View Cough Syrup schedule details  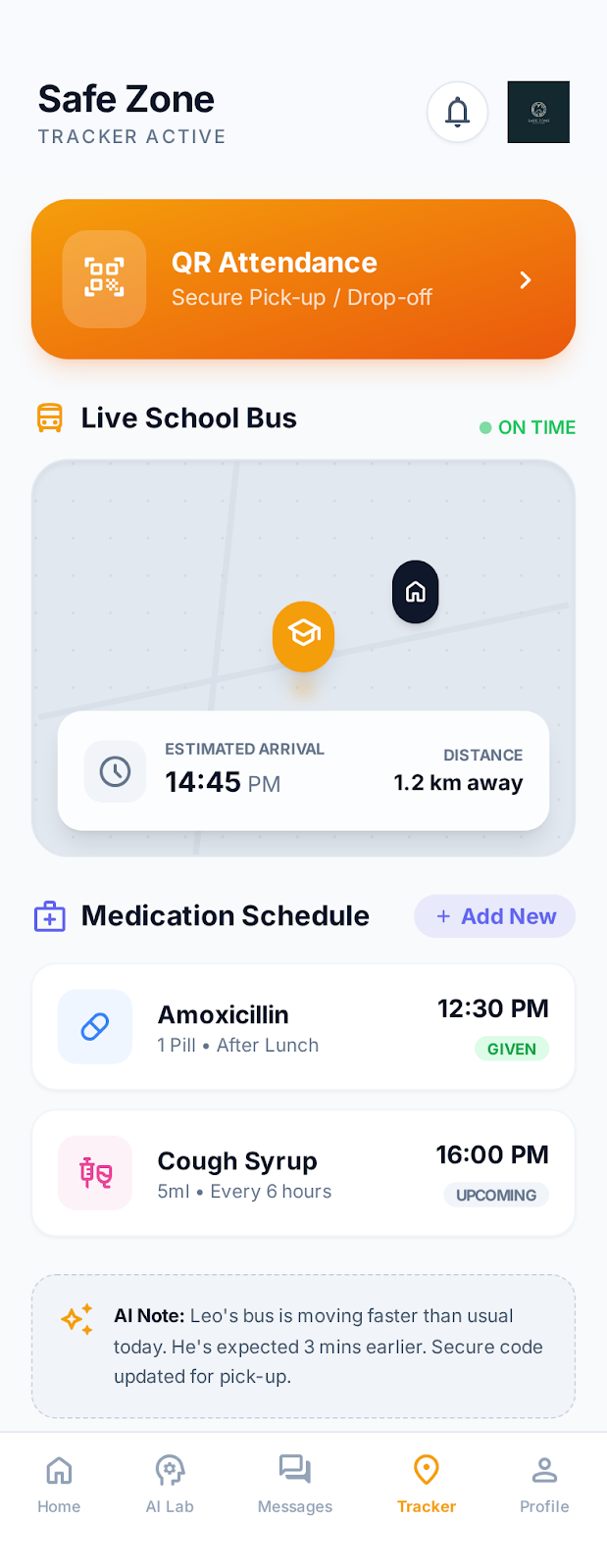(303, 1173)
